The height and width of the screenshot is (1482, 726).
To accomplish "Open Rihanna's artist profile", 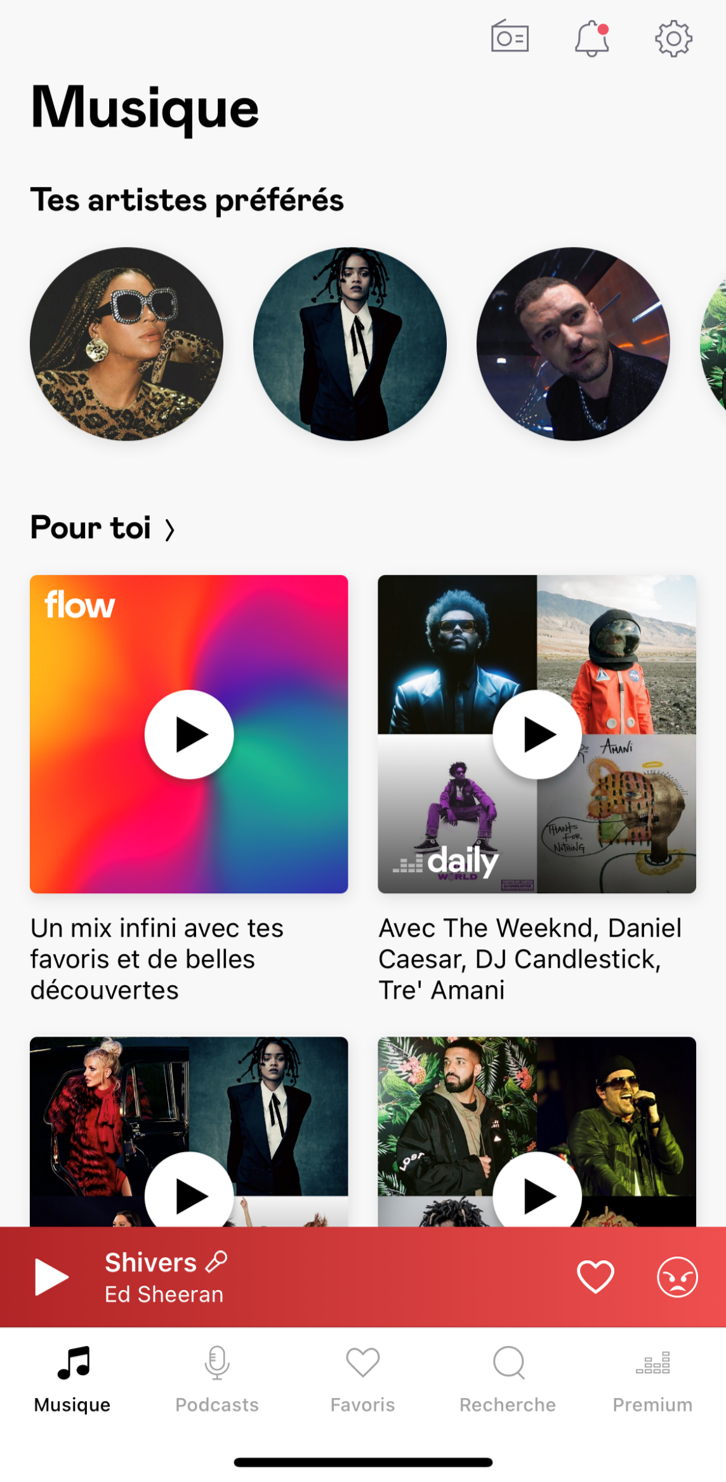I will pyautogui.click(x=350, y=344).
